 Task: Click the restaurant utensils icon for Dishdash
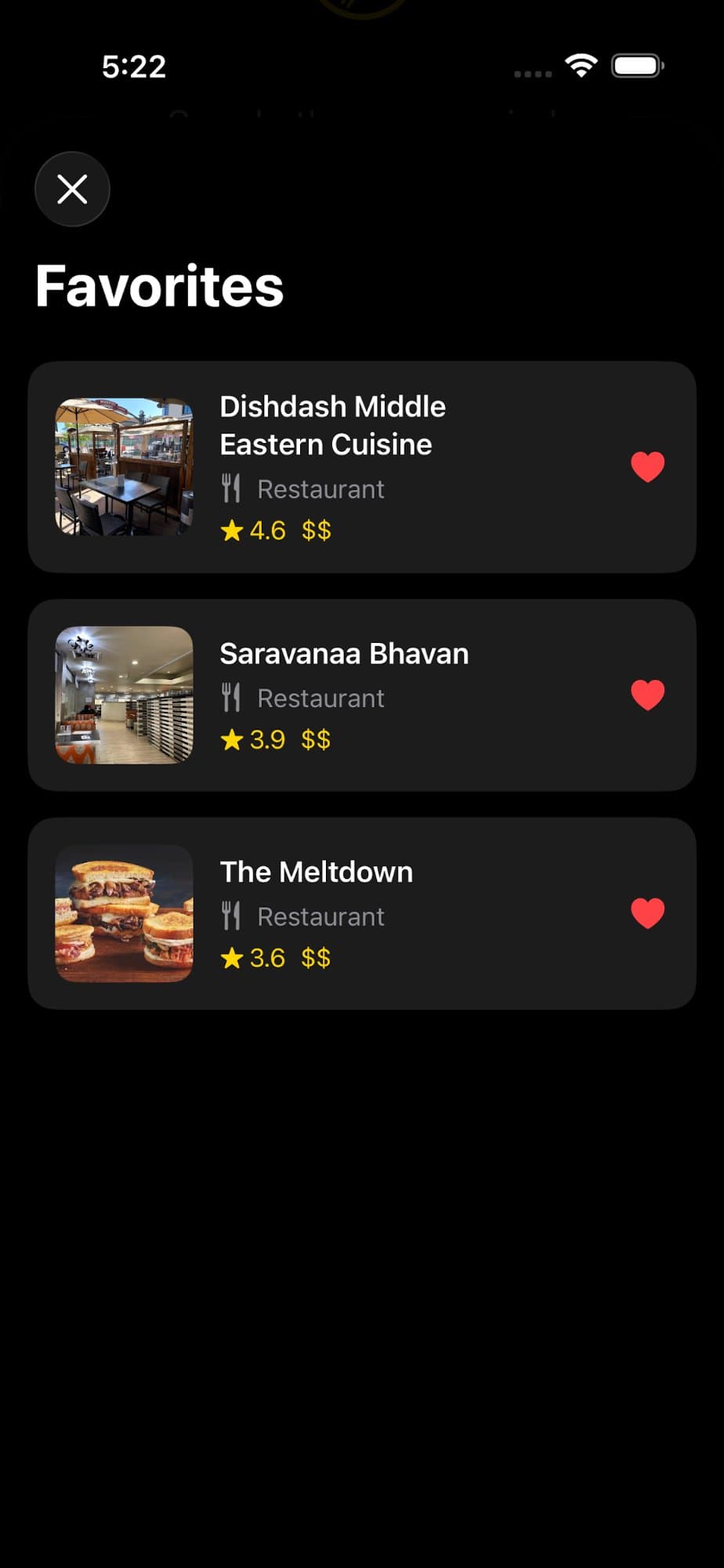coord(232,488)
